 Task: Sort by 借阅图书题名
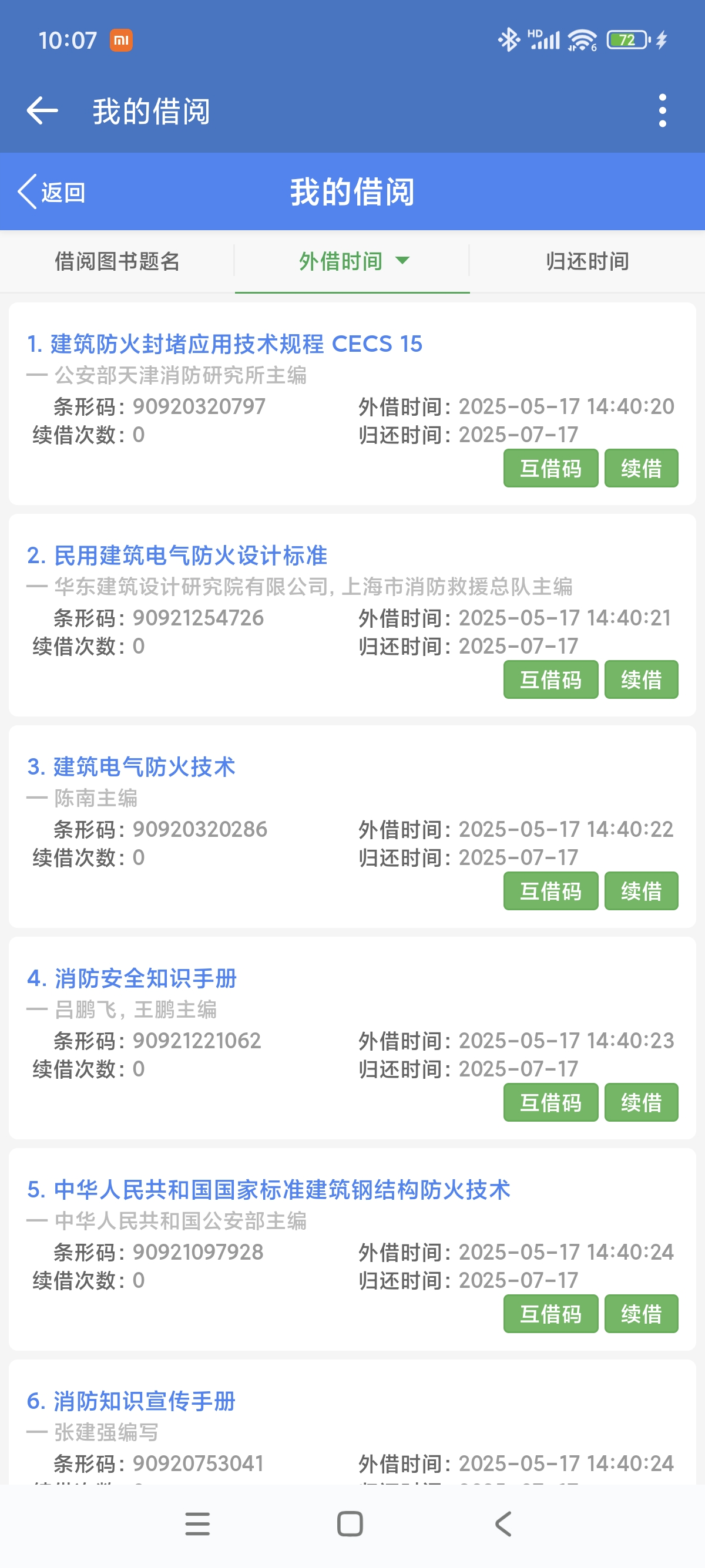click(117, 261)
